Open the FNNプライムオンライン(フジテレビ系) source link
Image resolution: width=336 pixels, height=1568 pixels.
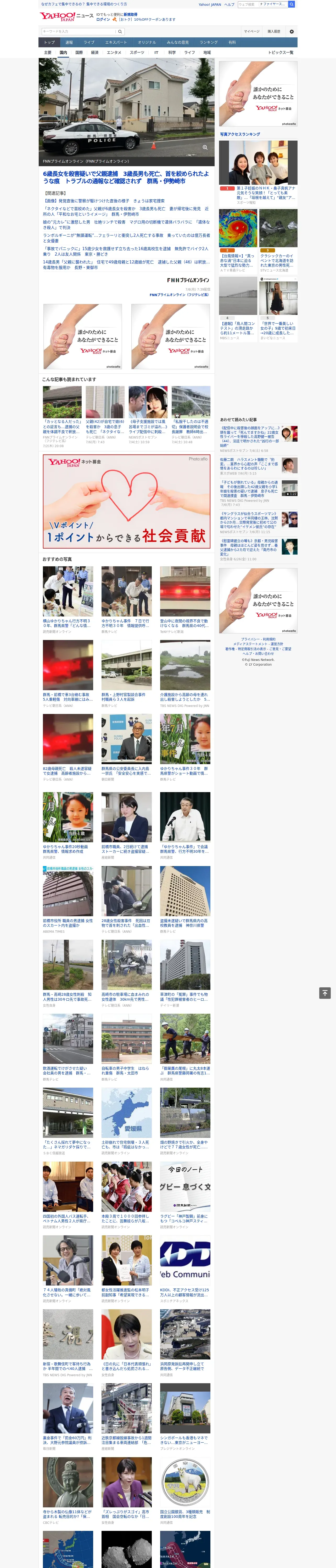(179, 295)
